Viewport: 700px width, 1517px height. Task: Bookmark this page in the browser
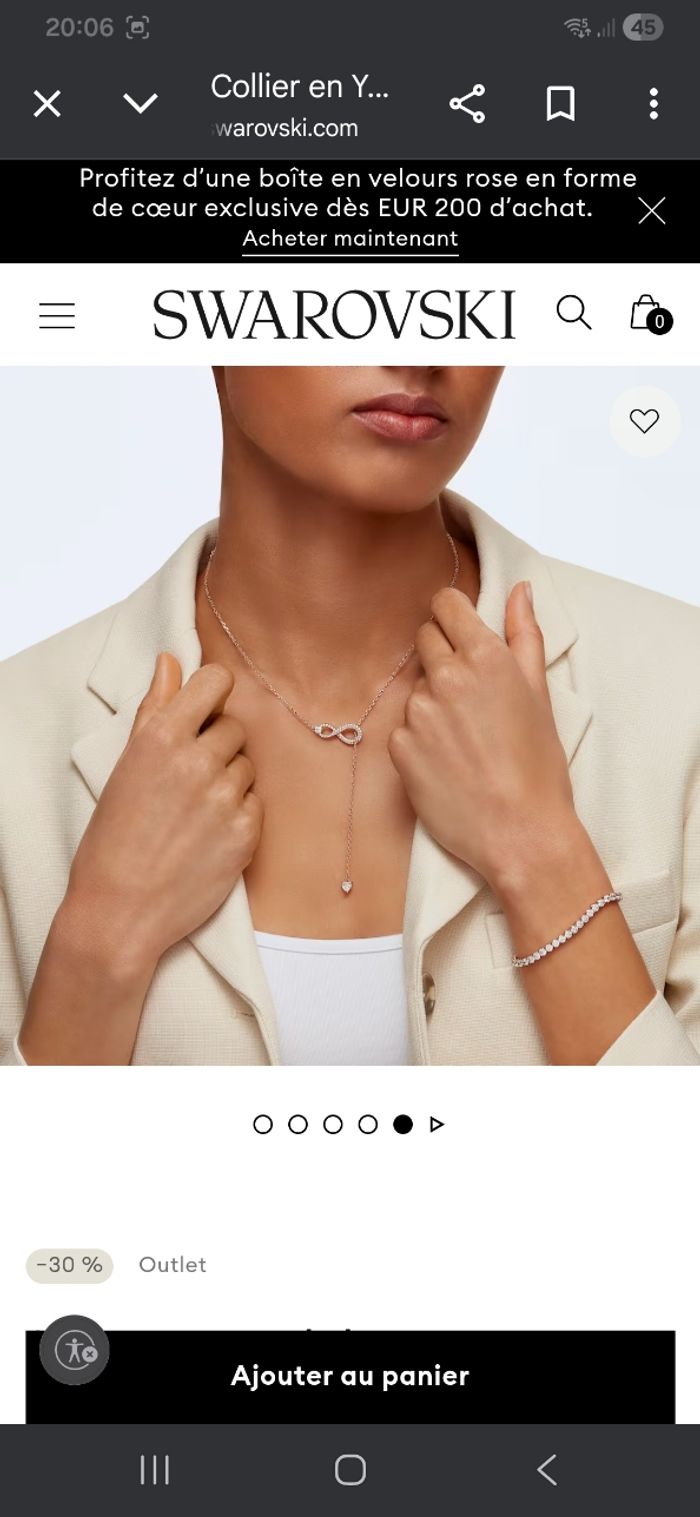click(560, 104)
